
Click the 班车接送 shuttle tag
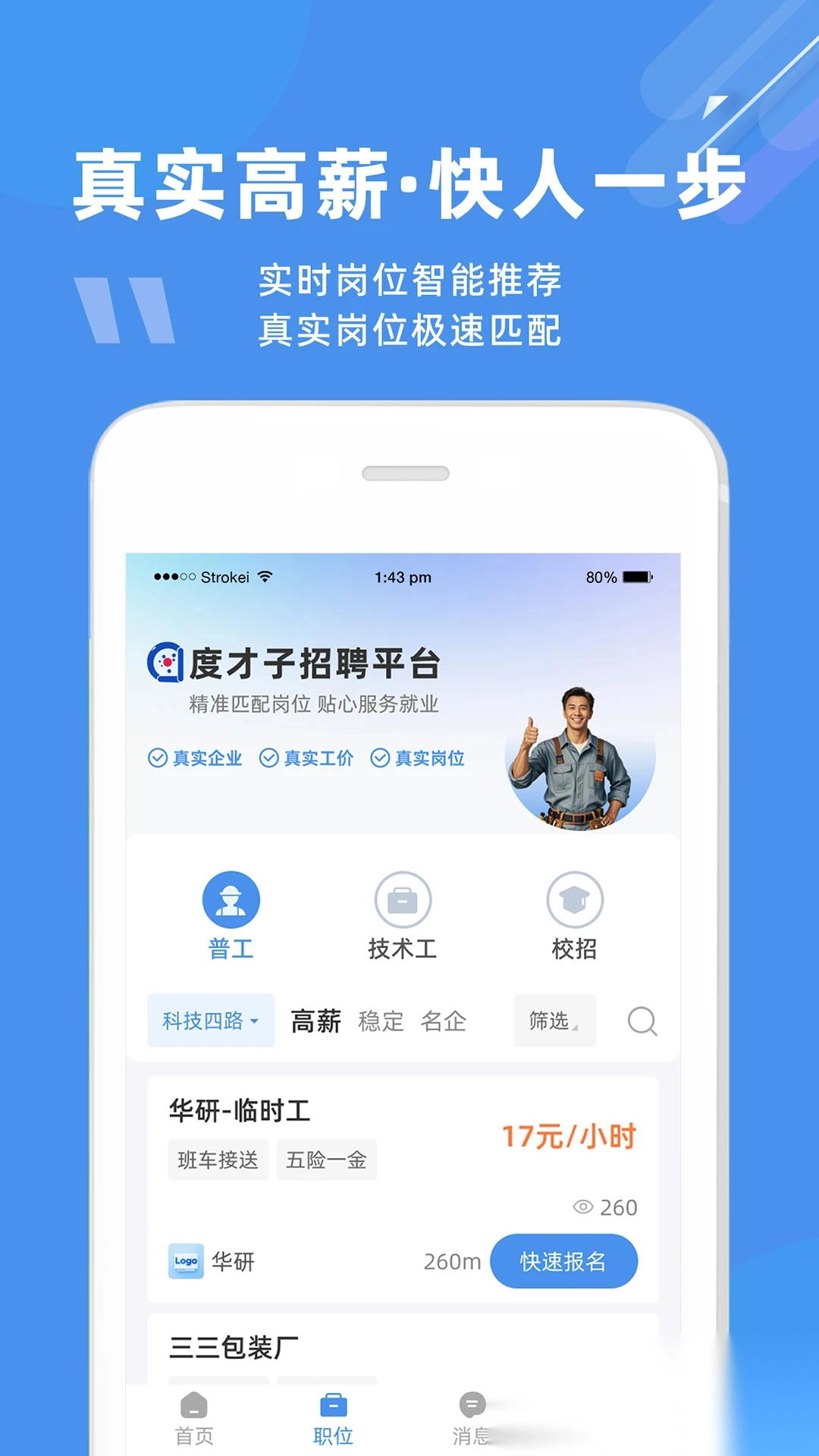tap(216, 1159)
